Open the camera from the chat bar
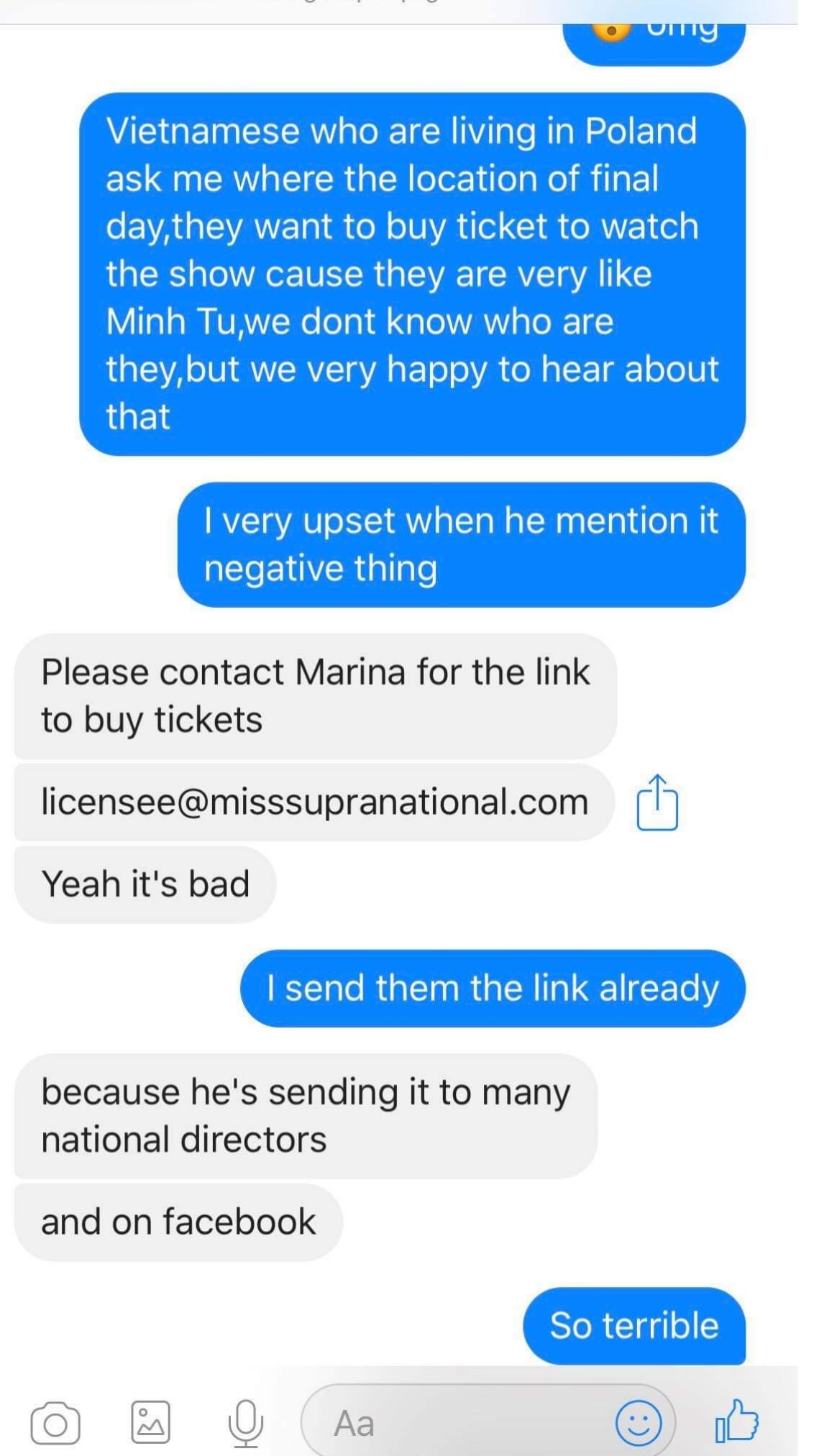 coord(55,1424)
